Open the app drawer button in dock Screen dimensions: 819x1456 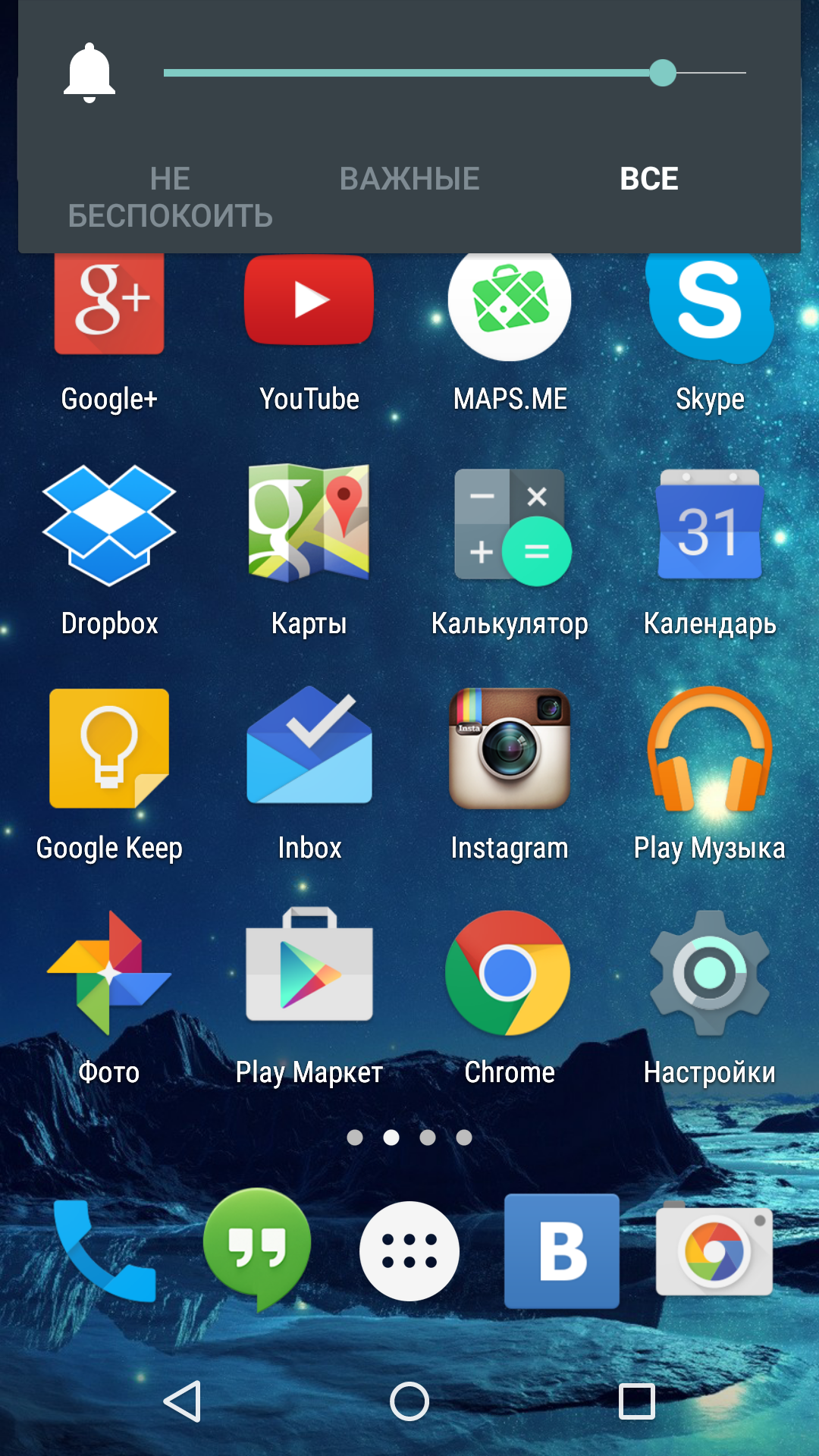click(x=409, y=1250)
